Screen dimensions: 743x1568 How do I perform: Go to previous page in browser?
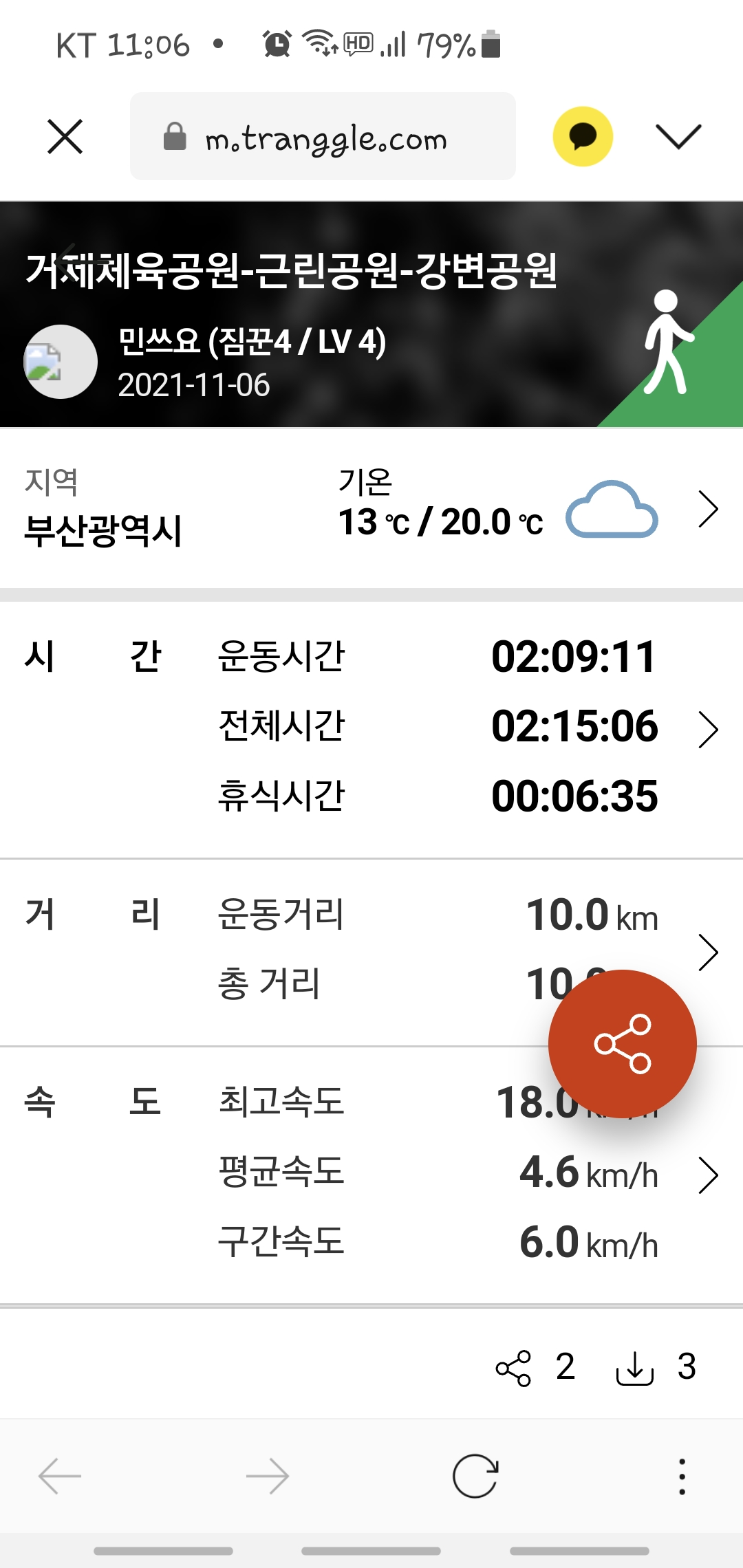(x=60, y=1476)
